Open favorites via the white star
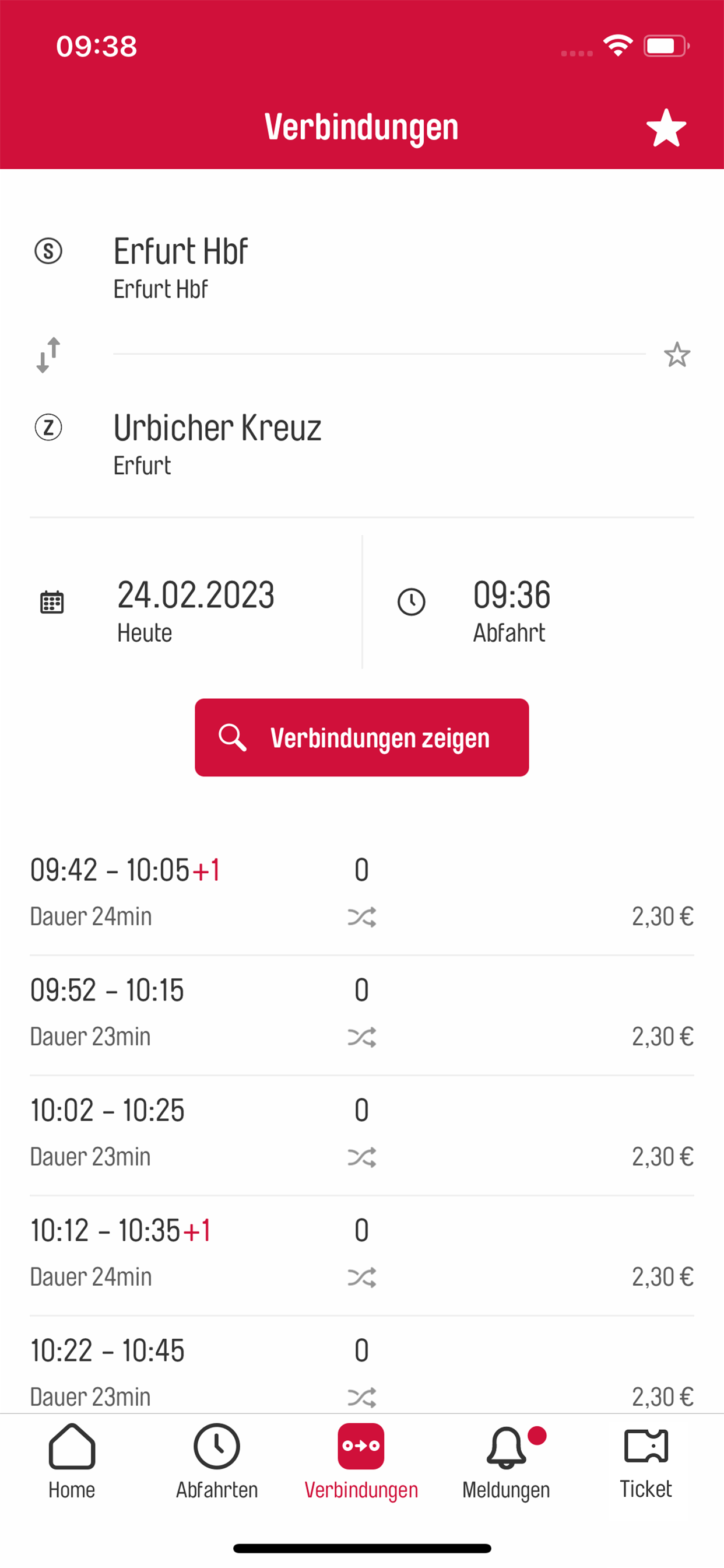 tap(666, 128)
